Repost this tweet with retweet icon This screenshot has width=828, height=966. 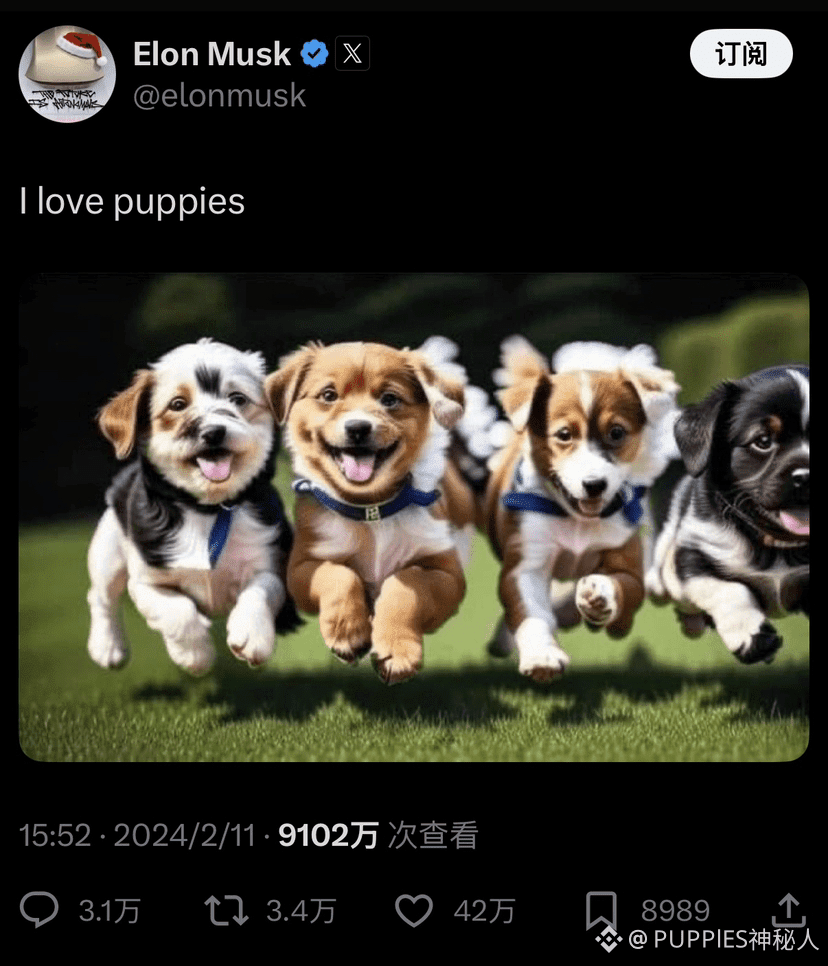226,910
